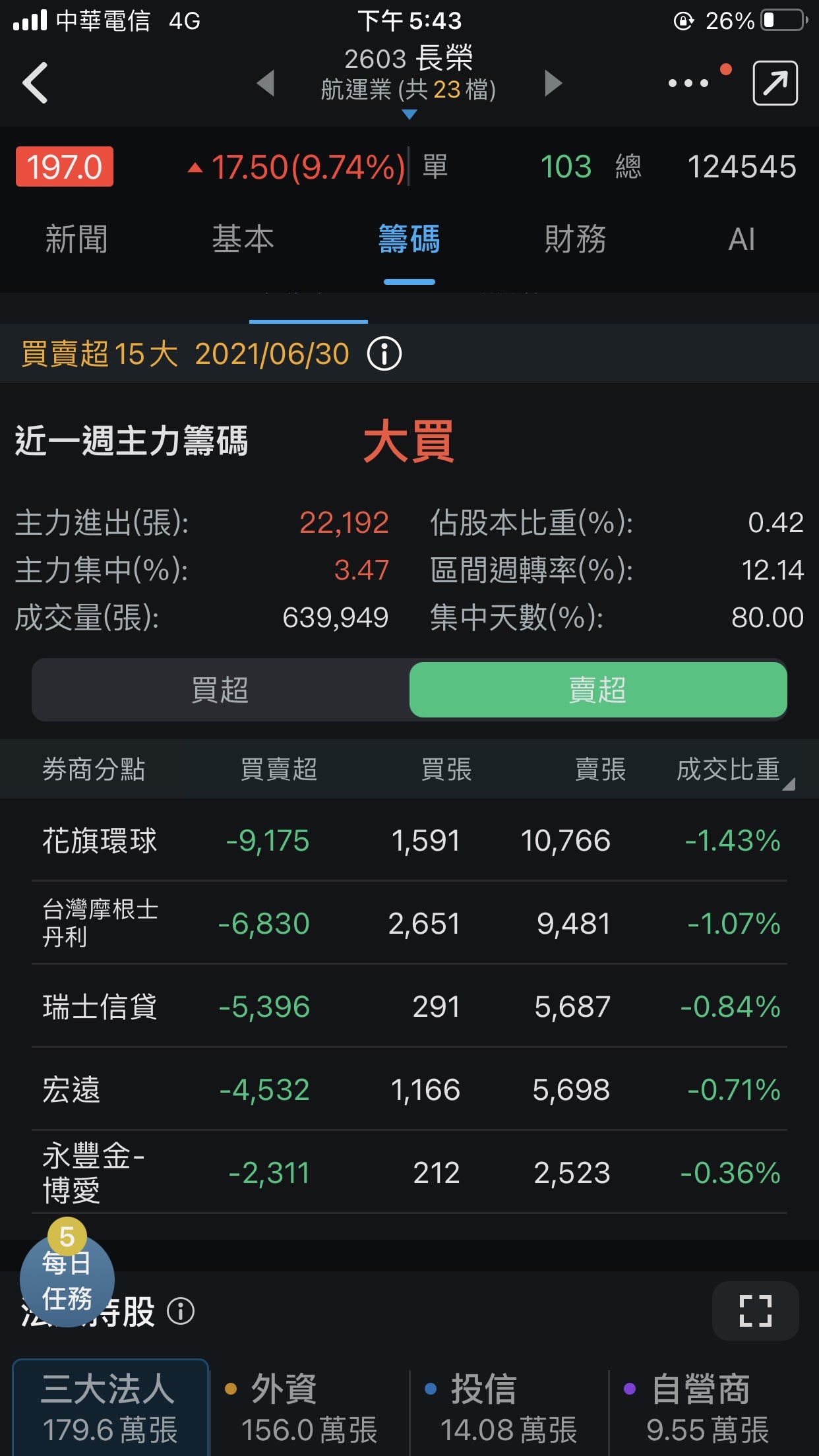Switch to the 基本 tab
This screenshot has height=1456, width=819.
pos(243,239)
